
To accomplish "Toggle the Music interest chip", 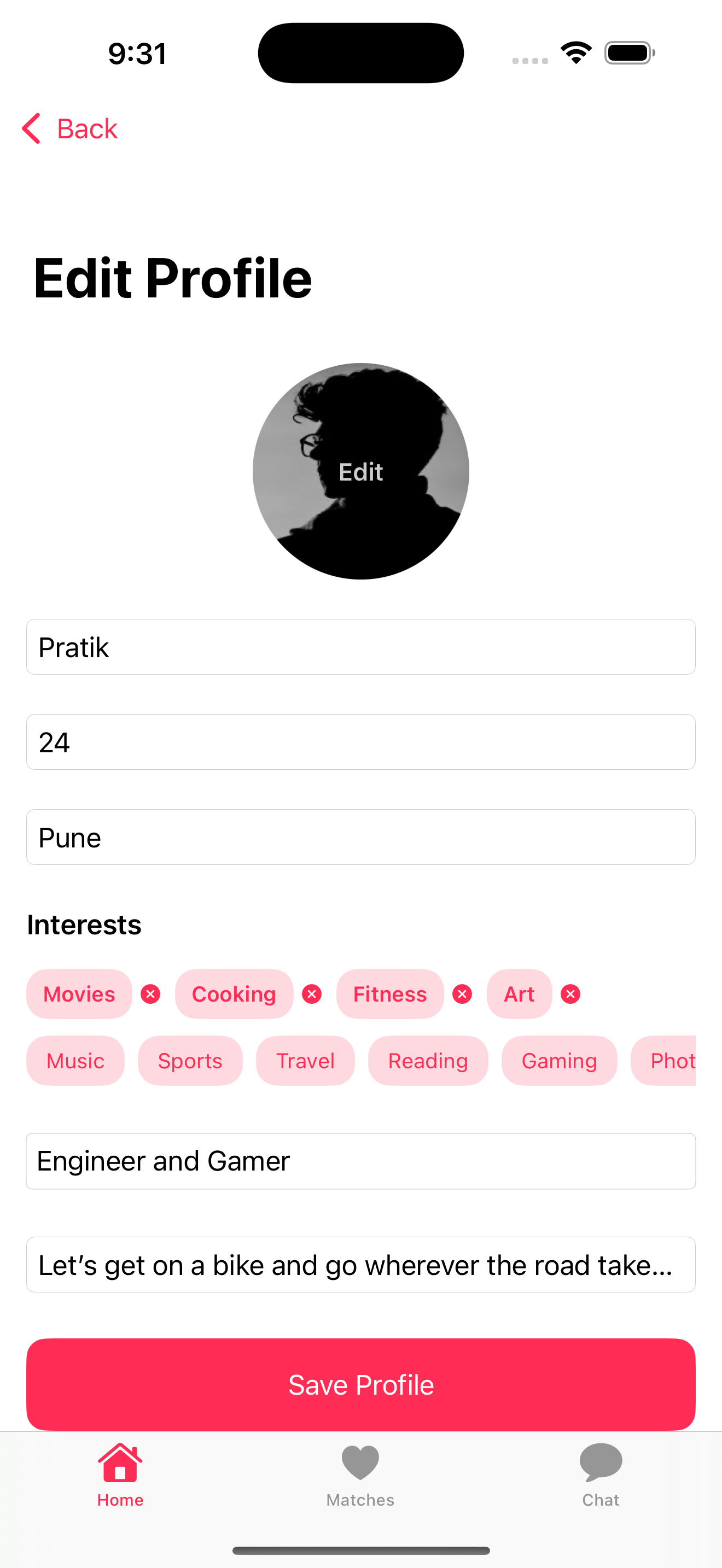I will point(75,1060).
